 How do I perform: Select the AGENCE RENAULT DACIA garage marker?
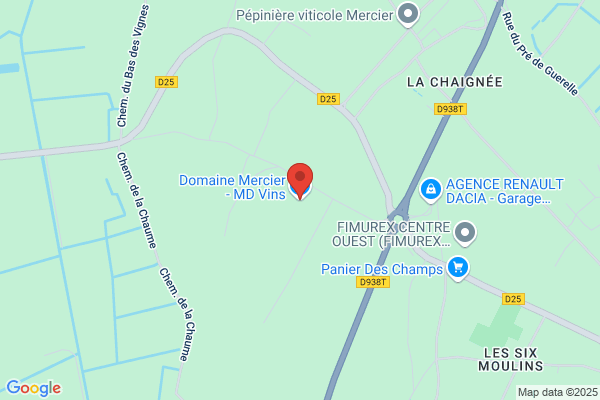(431, 190)
